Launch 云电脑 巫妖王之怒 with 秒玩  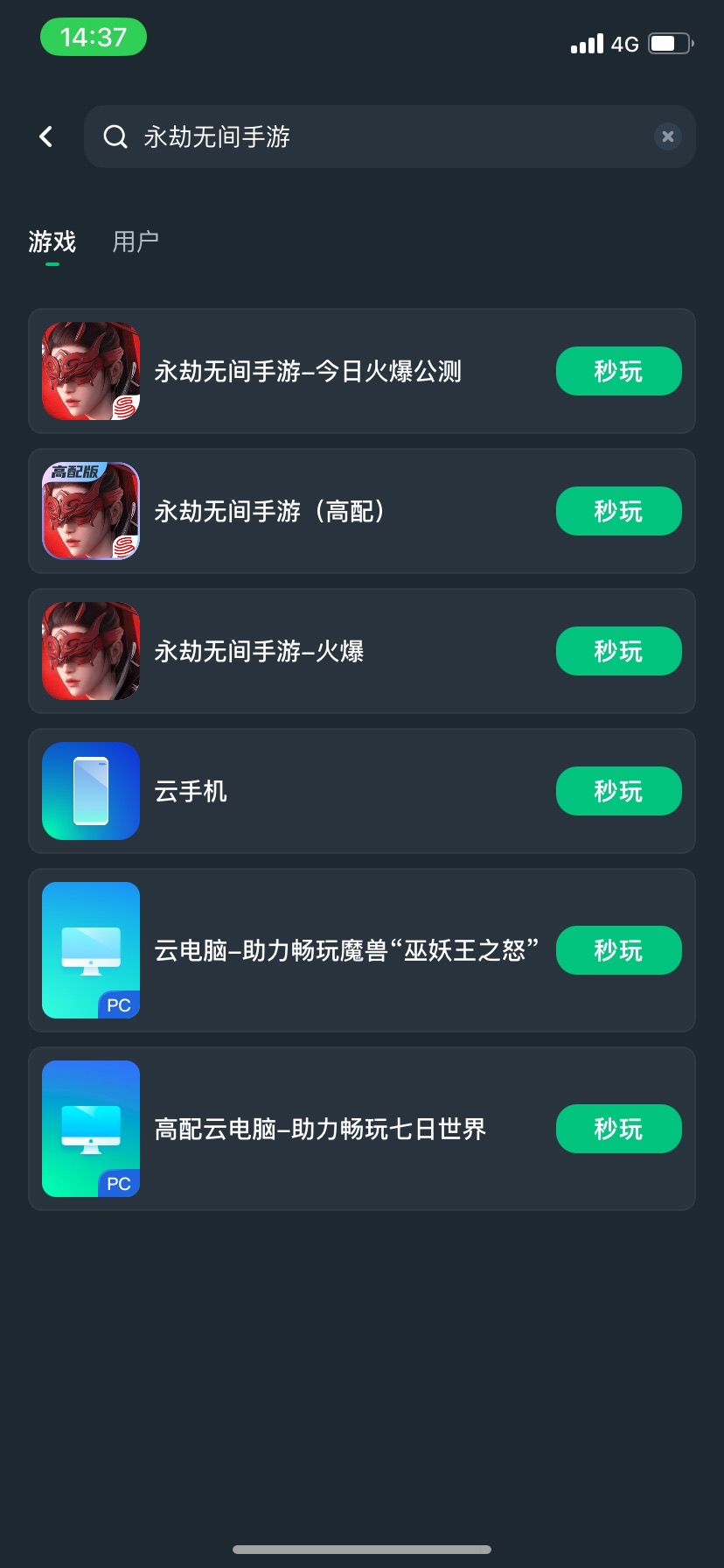(618, 950)
